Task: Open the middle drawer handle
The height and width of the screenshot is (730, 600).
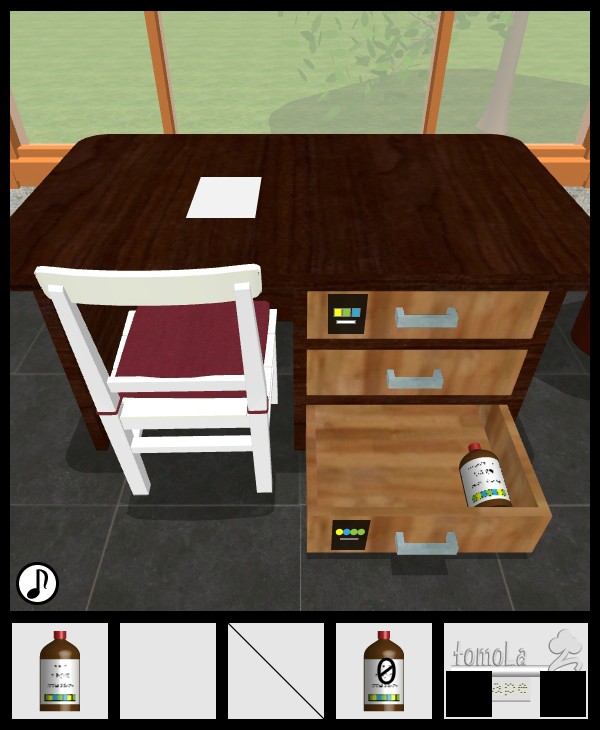Action: pos(415,379)
